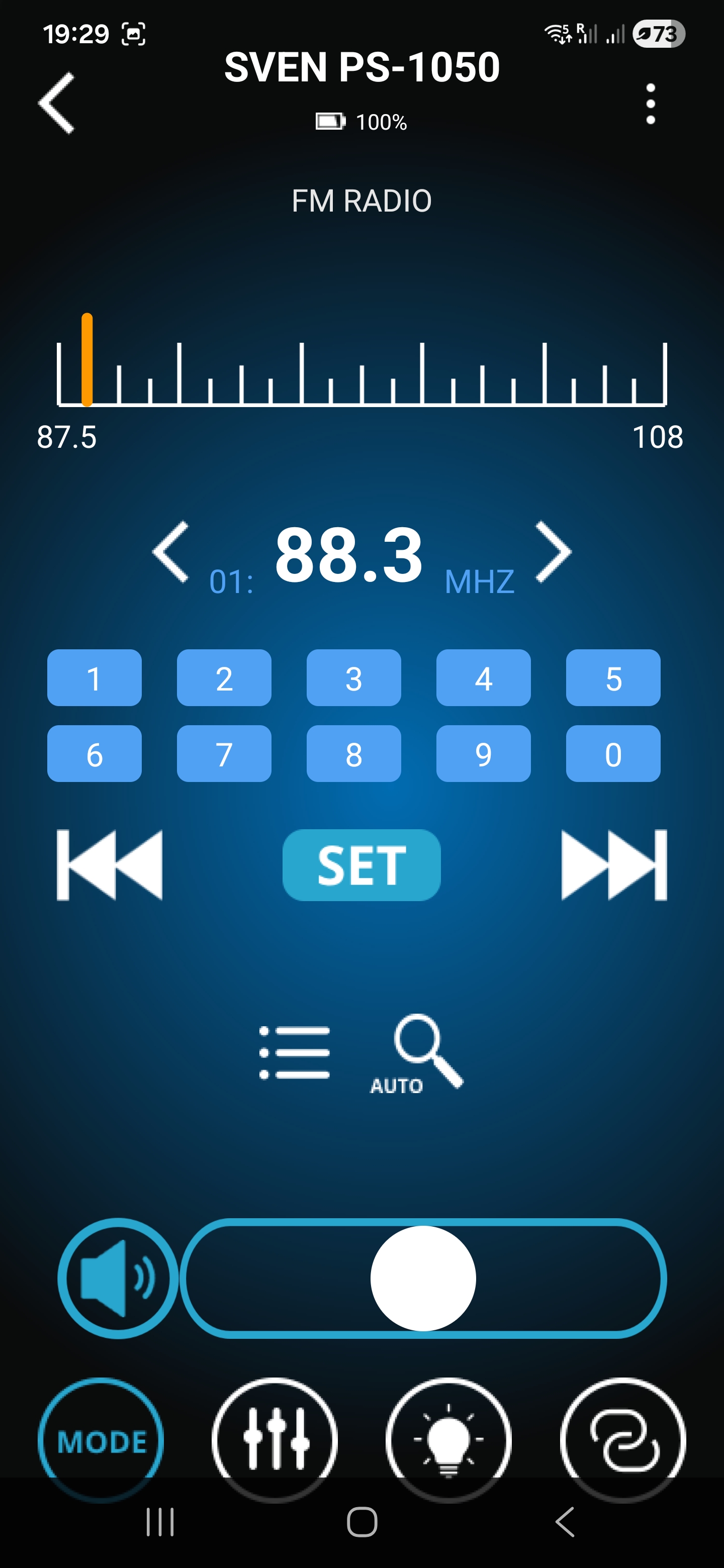Open the saved stations list
Screen dimensions: 724x1568
[x=295, y=1052]
